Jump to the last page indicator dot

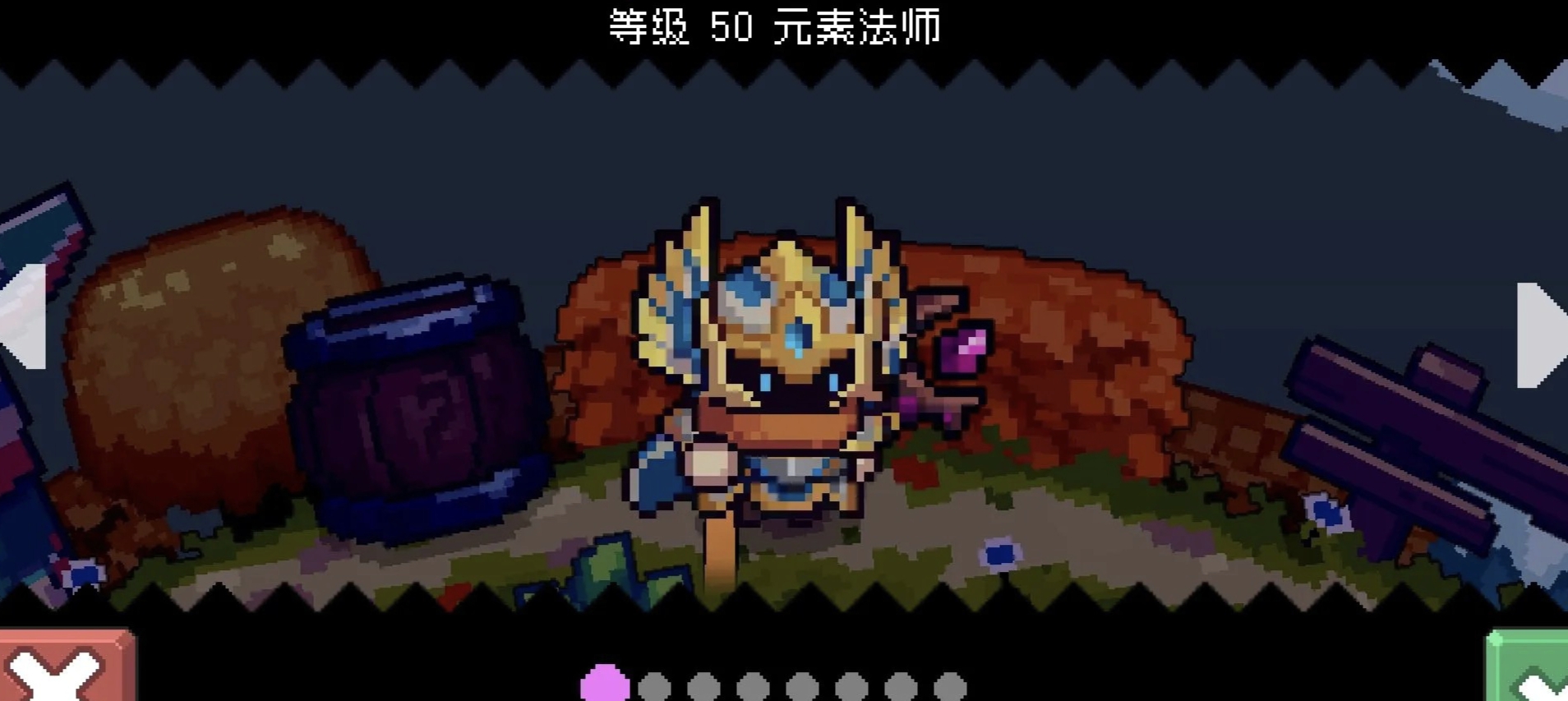[950, 686]
